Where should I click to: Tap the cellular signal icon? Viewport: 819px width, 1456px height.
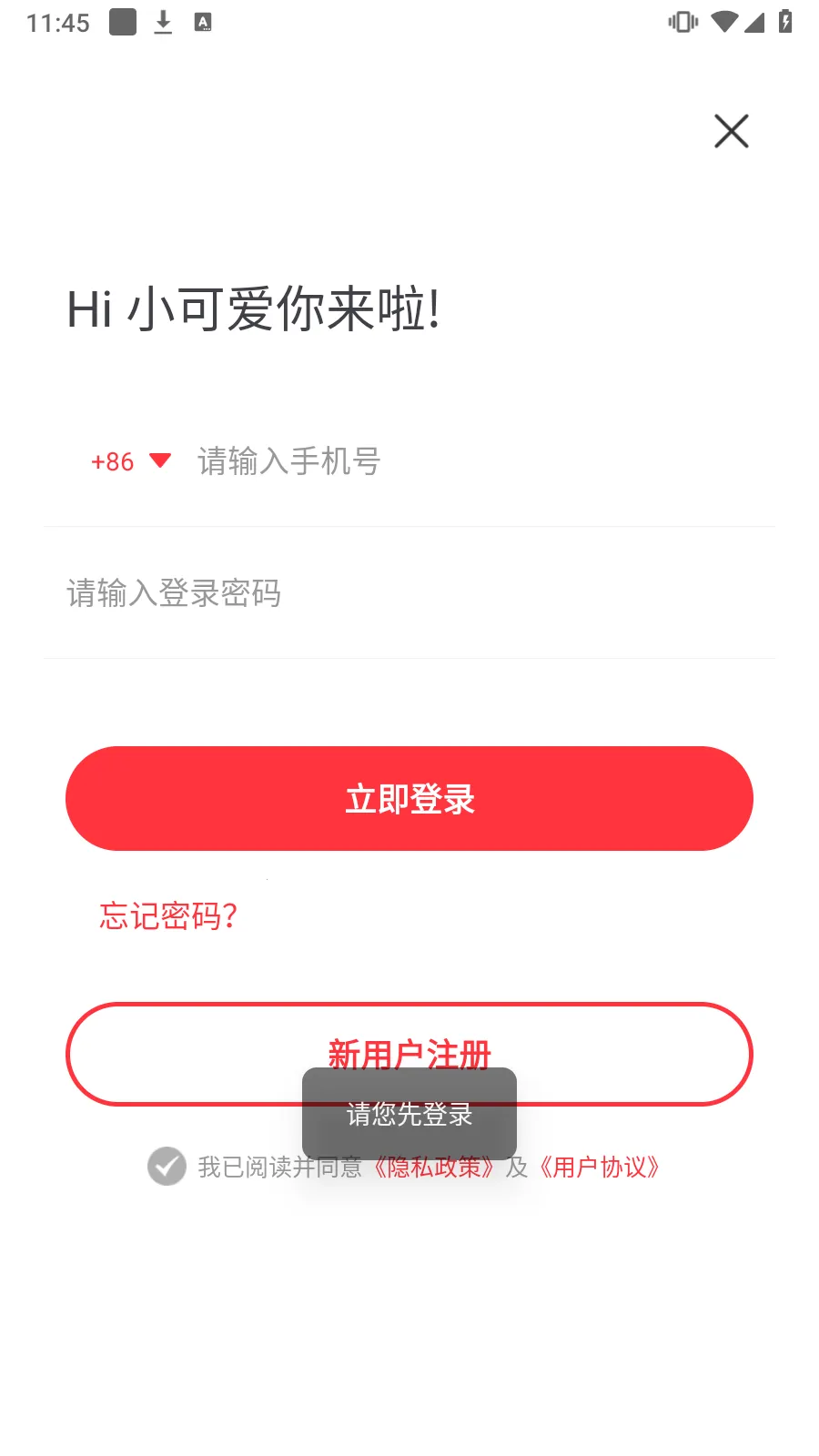[754, 20]
